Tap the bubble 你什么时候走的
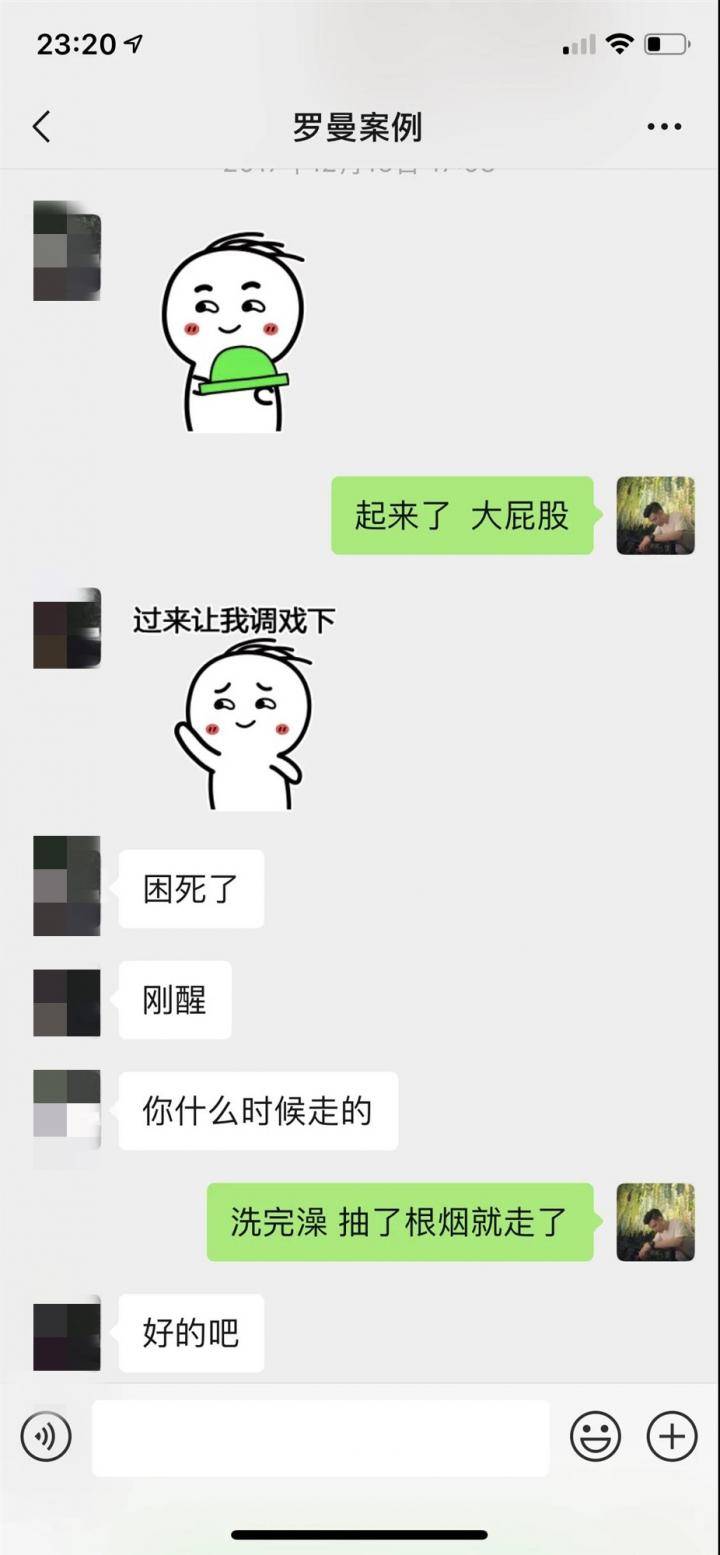The image size is (720, 1555). [x=257, y=1110]
